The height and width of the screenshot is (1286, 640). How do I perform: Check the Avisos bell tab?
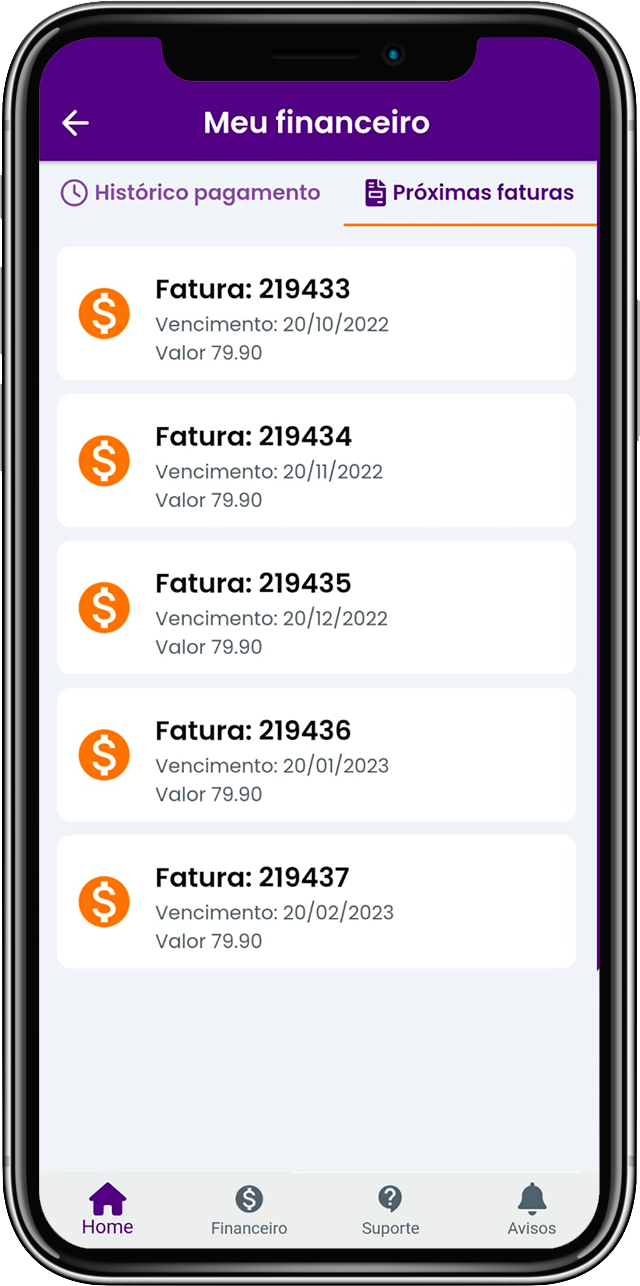coord(532,1210)
